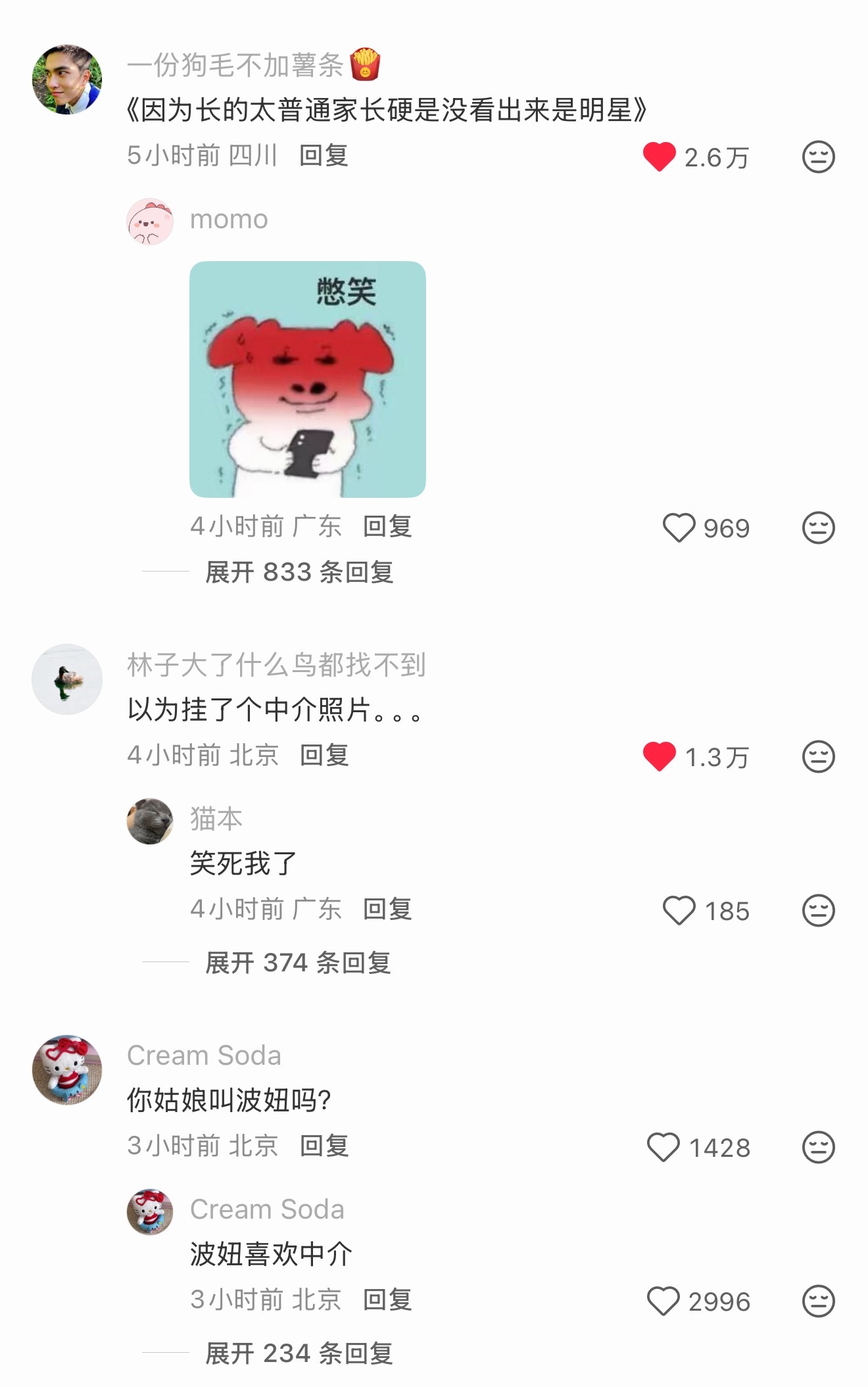
Task: Expand the 374 replies thread
Action: click(x=298, y=963)
